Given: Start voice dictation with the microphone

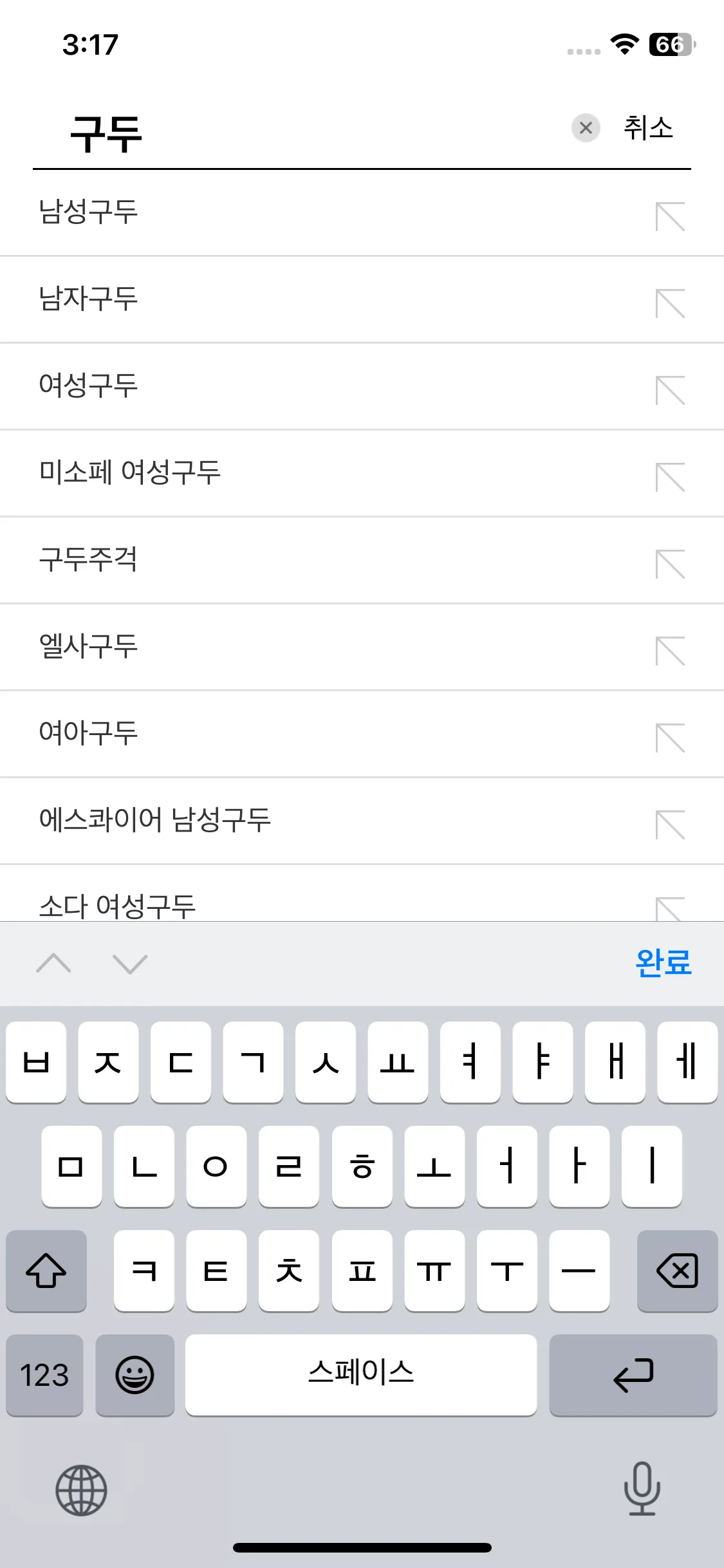Looking at the screenshot, I should (642, 1489).
